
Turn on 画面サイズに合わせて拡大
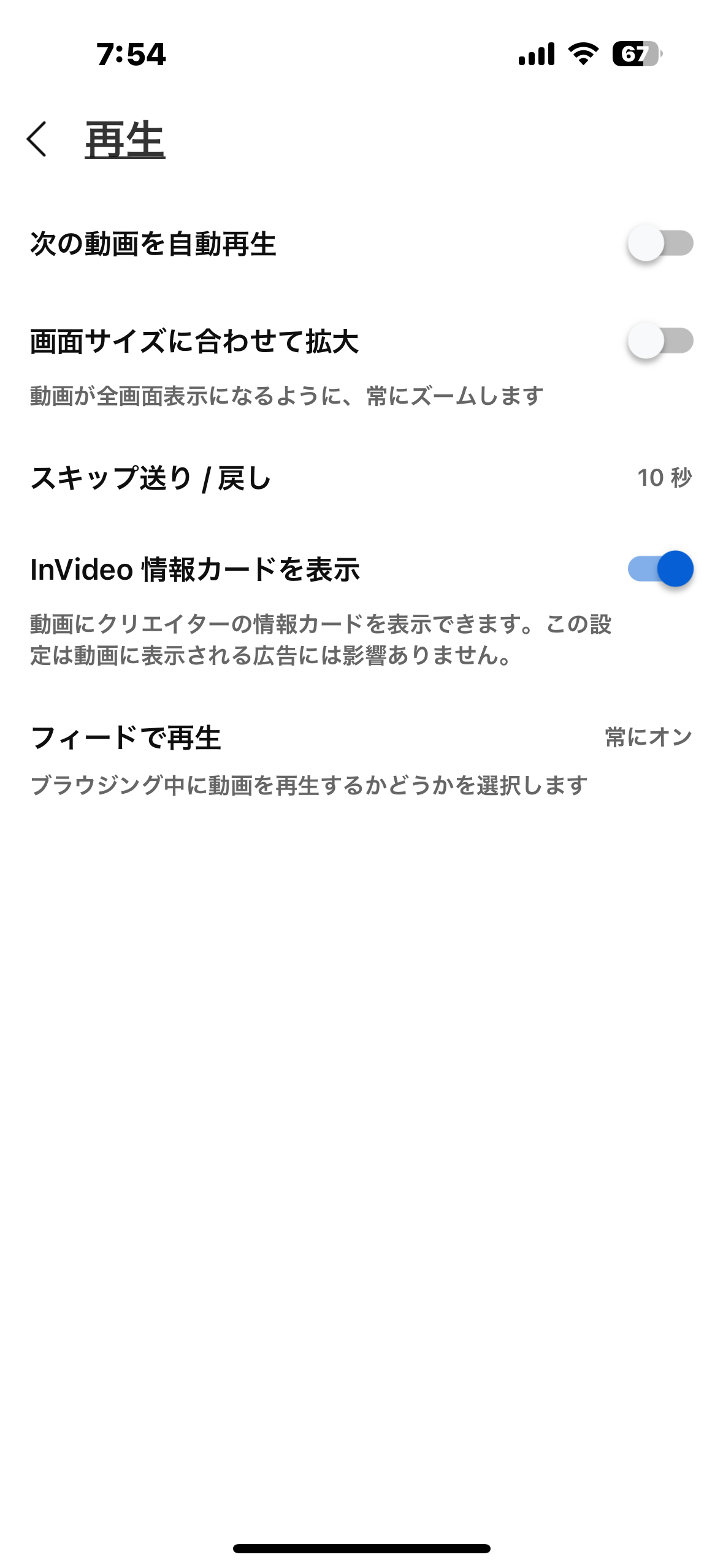coord(660,341)
